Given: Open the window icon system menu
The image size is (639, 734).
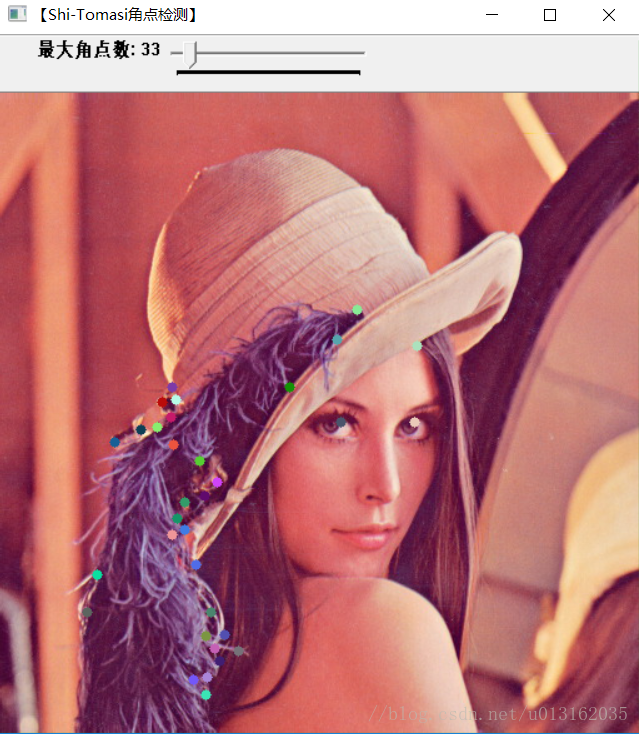Looking at the screenshot, I should click(16, 15).
